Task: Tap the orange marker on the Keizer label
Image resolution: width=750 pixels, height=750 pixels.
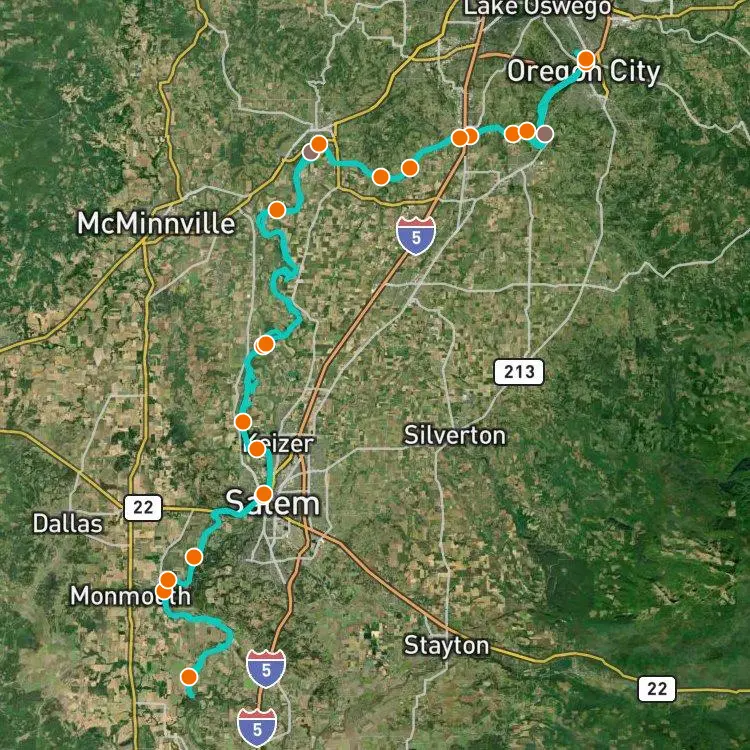Action: [x=257, y=449]
